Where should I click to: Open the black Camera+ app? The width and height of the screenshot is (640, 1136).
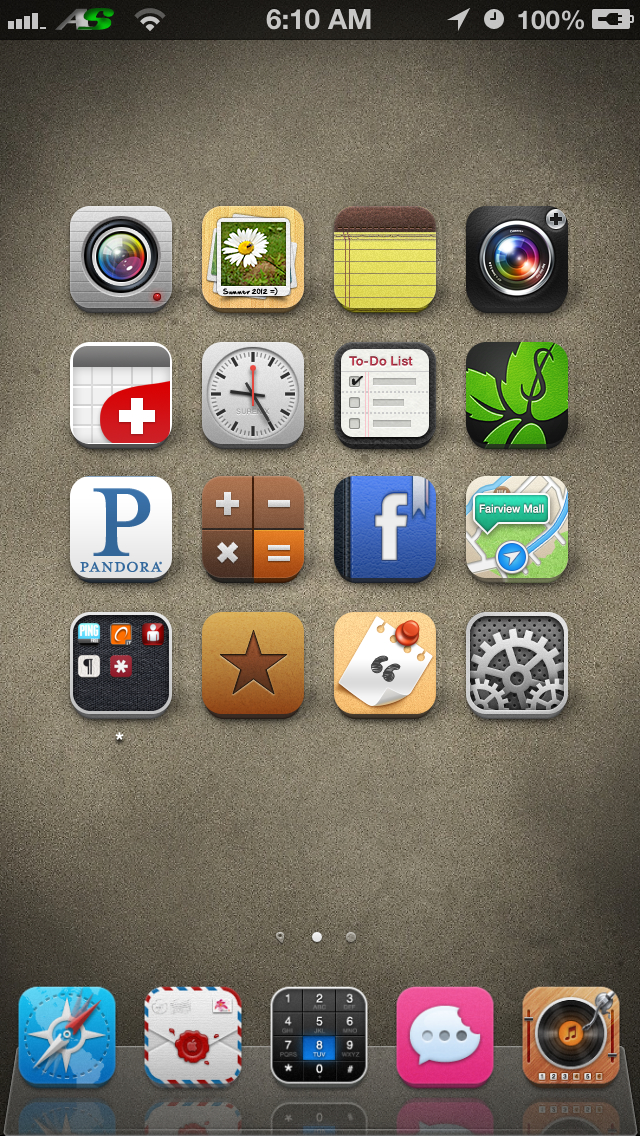pos(517,258)
